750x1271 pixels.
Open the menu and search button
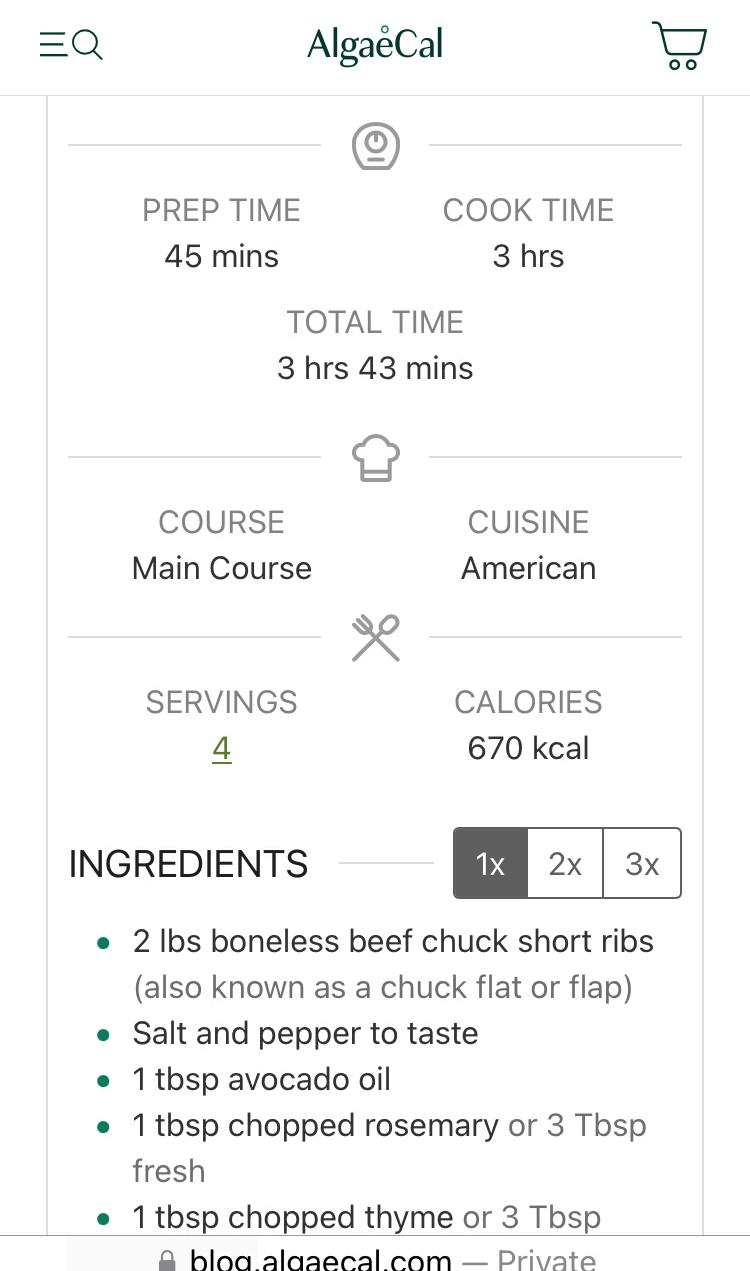(x=71, y=45)
